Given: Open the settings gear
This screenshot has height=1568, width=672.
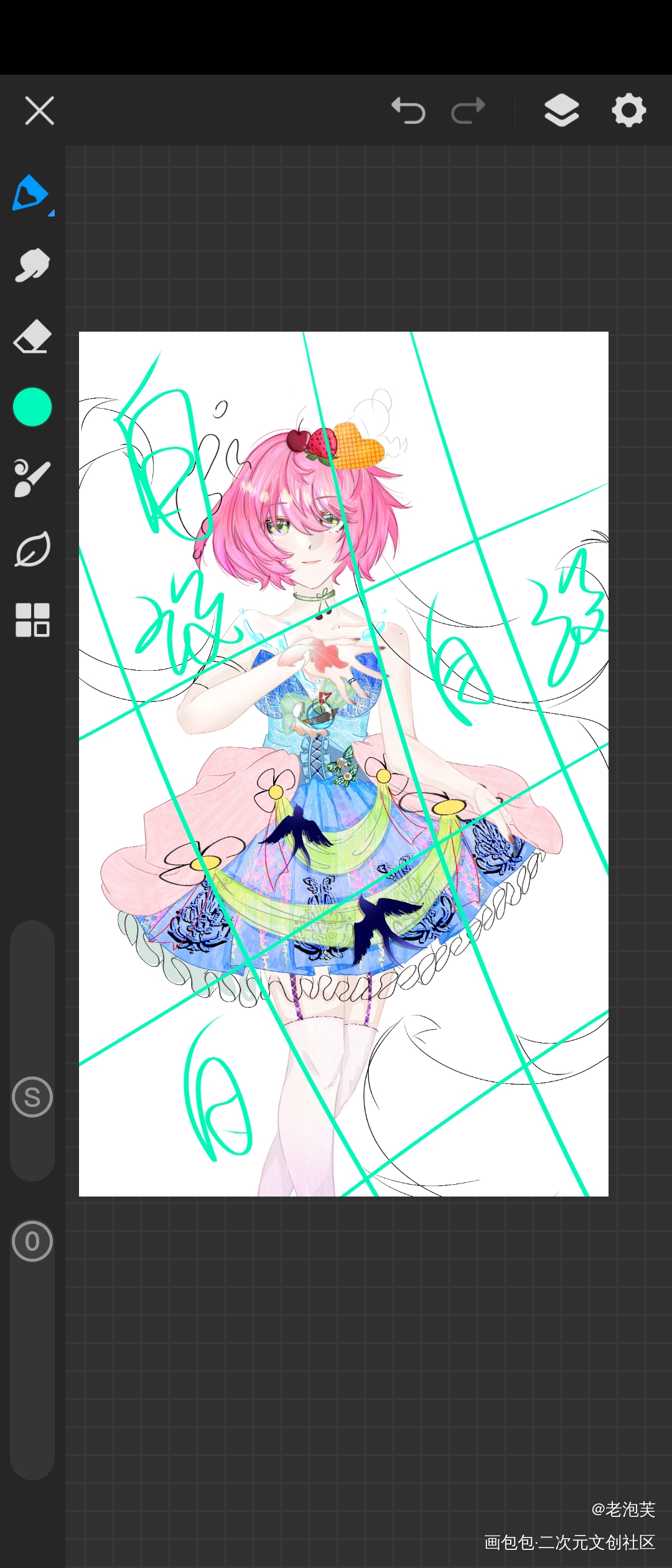Looking at the screenshot, I should coord(629,111).
